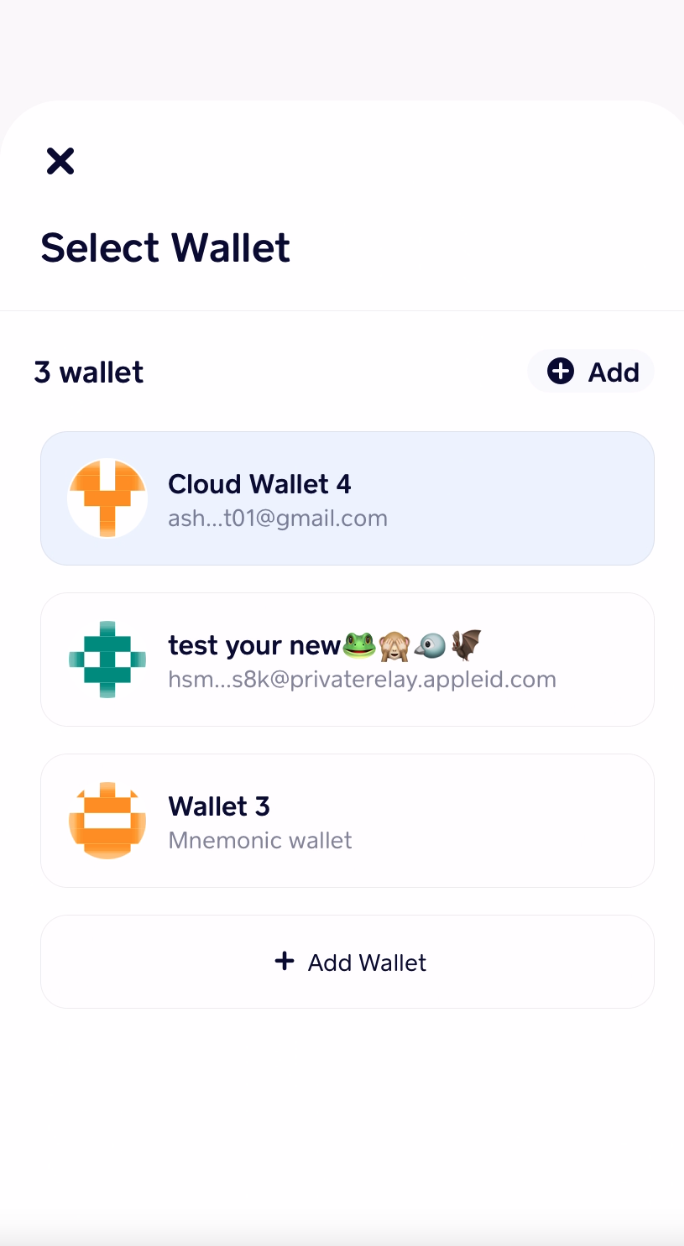684x1246 pixels.
Task: Close the Select Wallet sheet
Action: [60, 160]
